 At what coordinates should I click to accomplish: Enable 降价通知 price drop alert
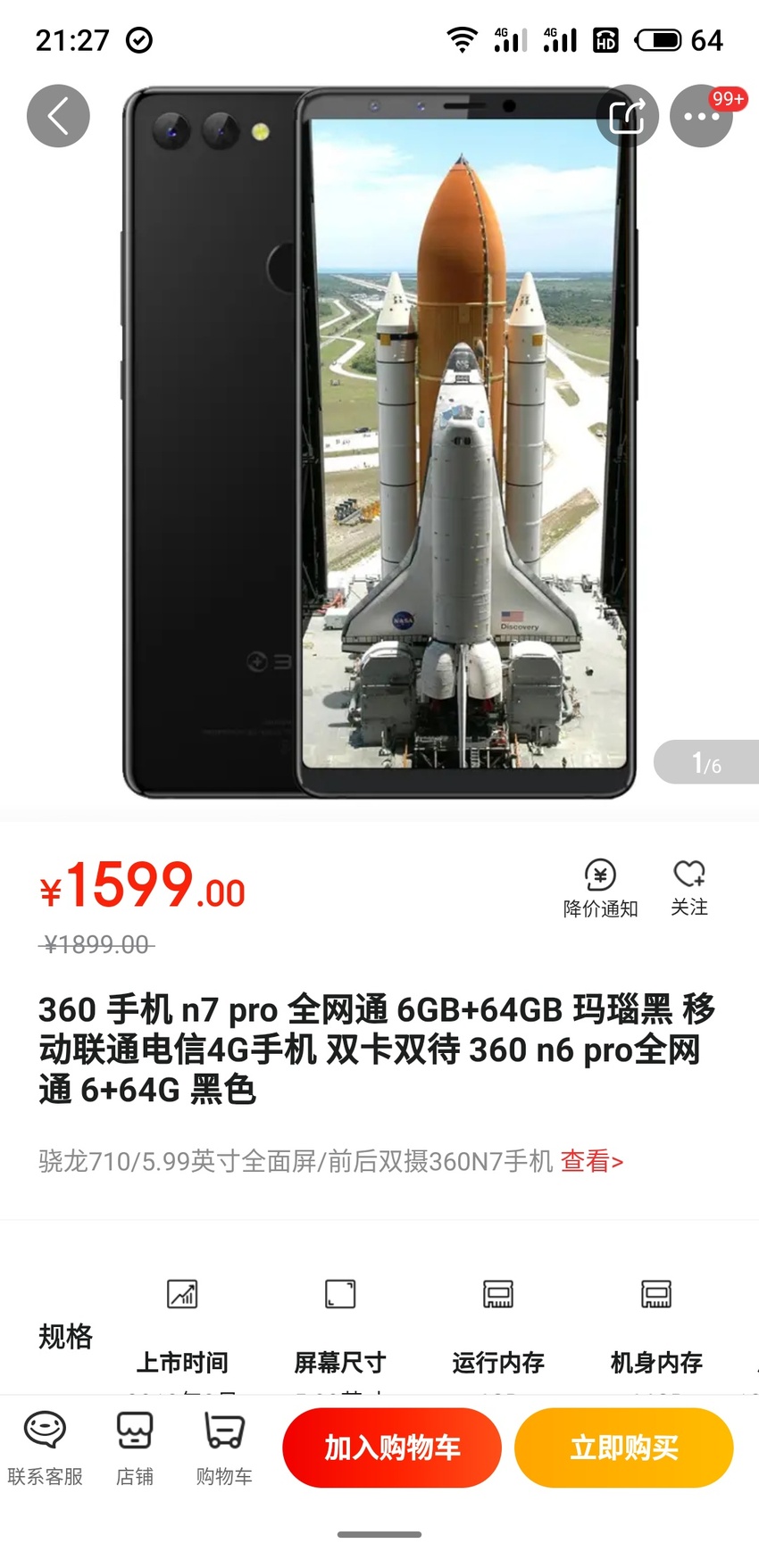point(600,888)
